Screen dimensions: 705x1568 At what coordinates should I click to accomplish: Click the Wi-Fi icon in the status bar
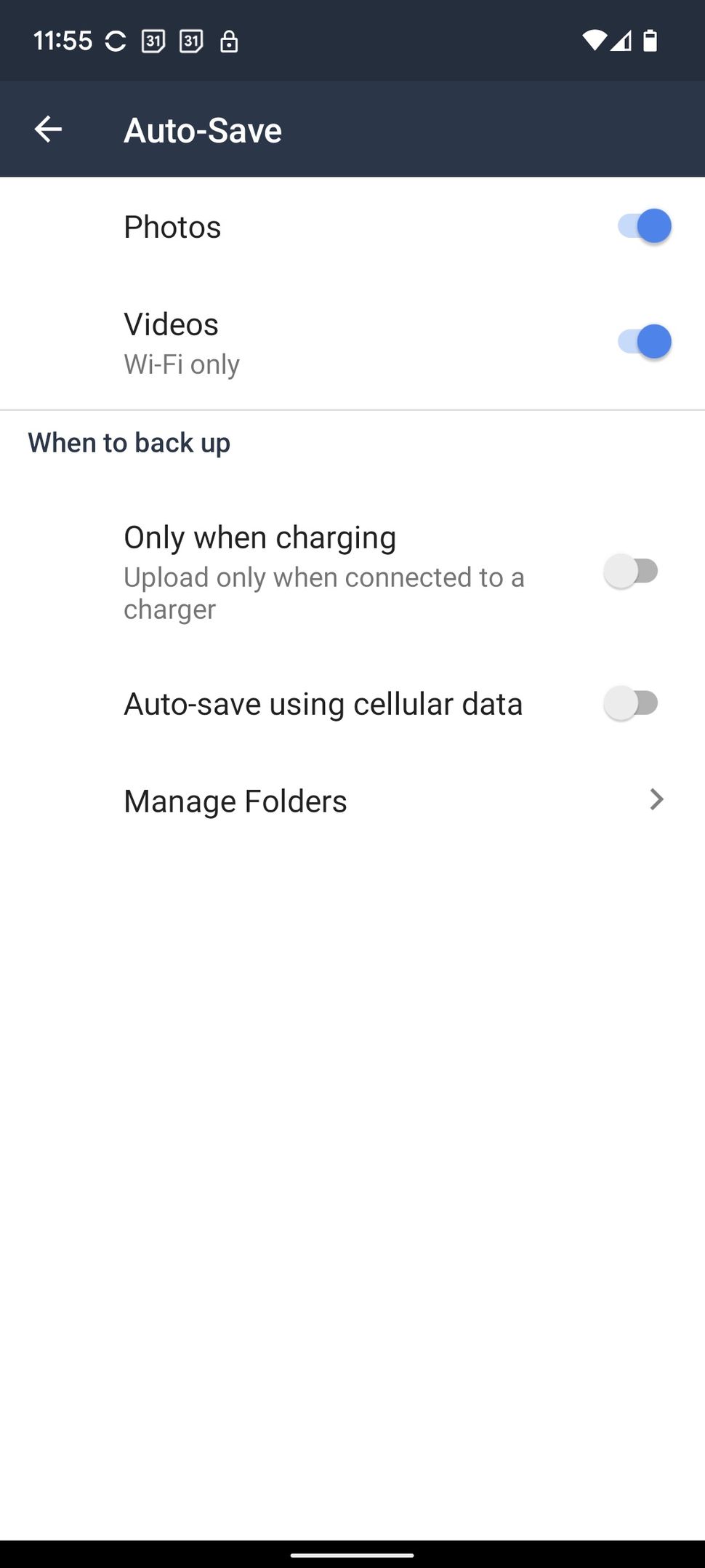[592, 41]
